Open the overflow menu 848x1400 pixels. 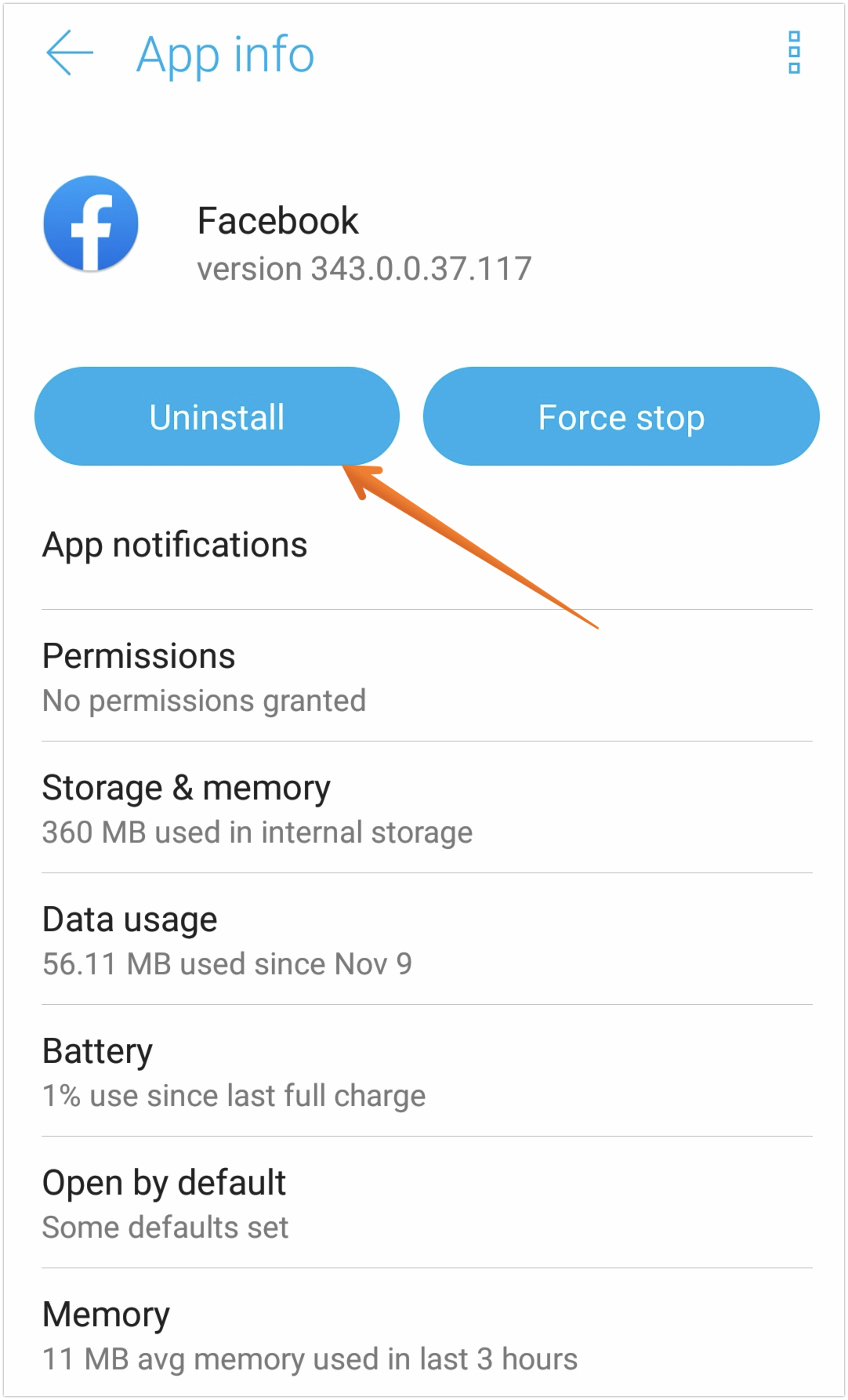[794, 53]
